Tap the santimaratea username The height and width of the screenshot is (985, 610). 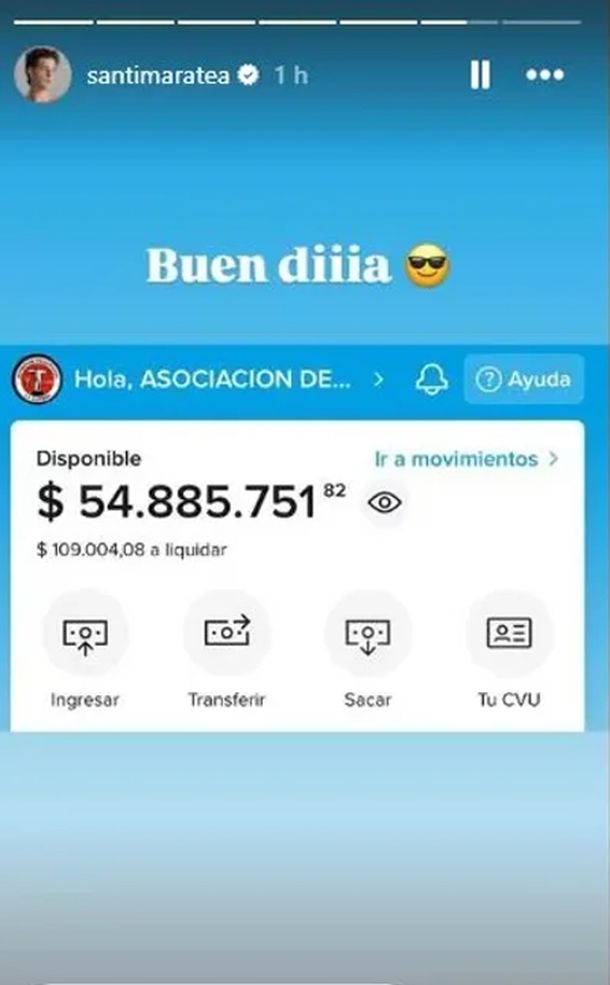point(158,76)
